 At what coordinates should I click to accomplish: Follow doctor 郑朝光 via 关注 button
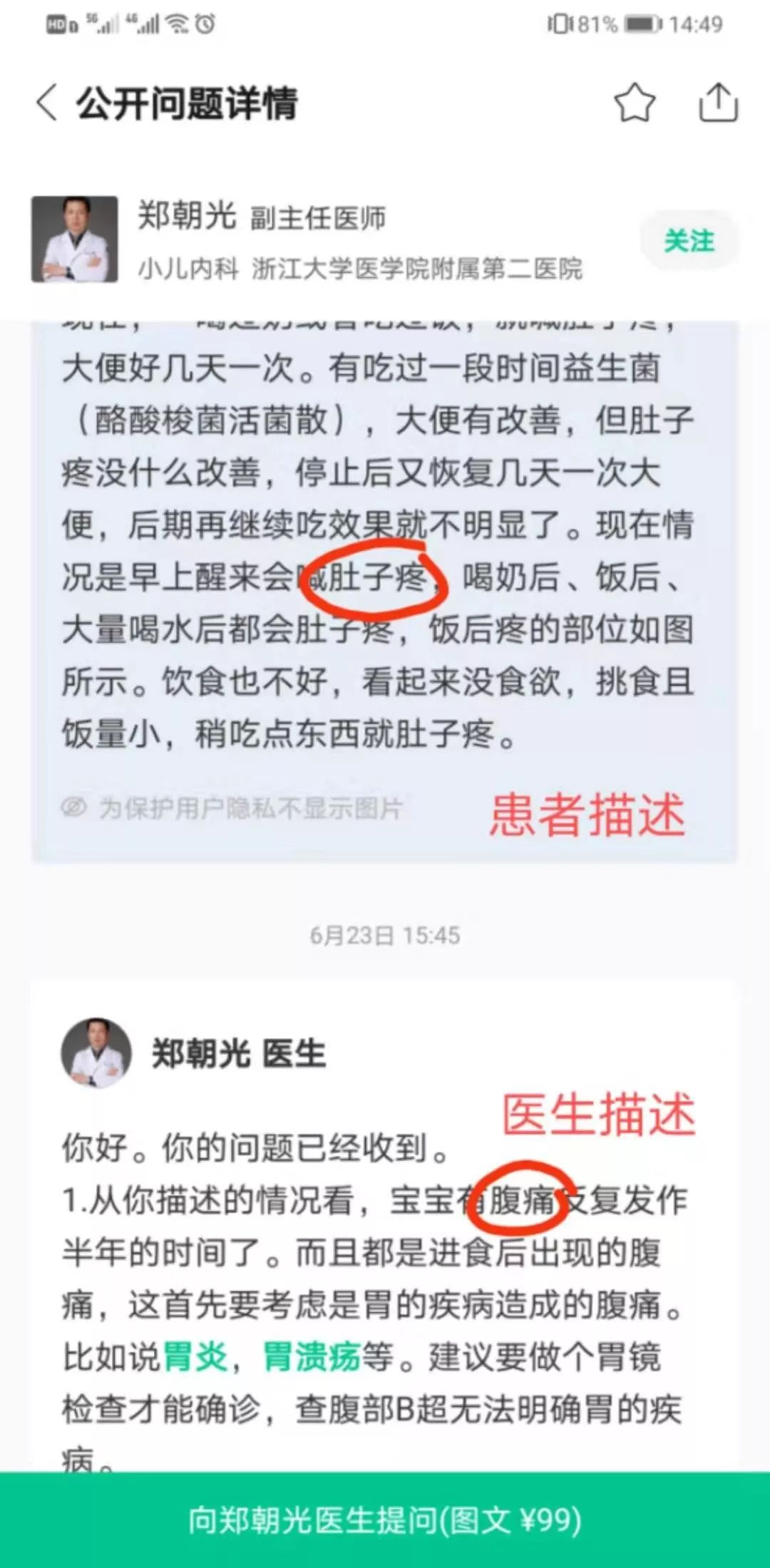click(689, 241)
